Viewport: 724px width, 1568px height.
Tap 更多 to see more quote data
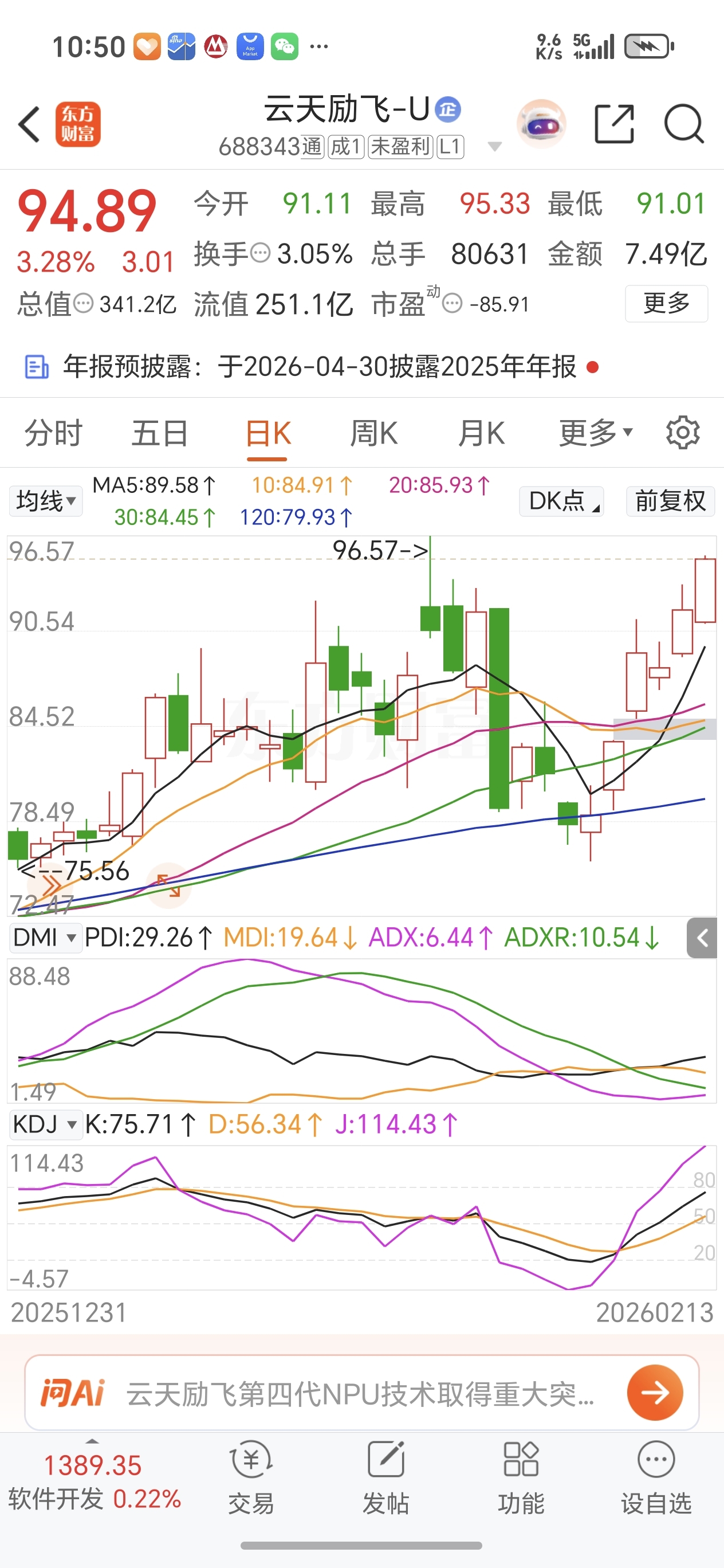[x=666, y=303]
